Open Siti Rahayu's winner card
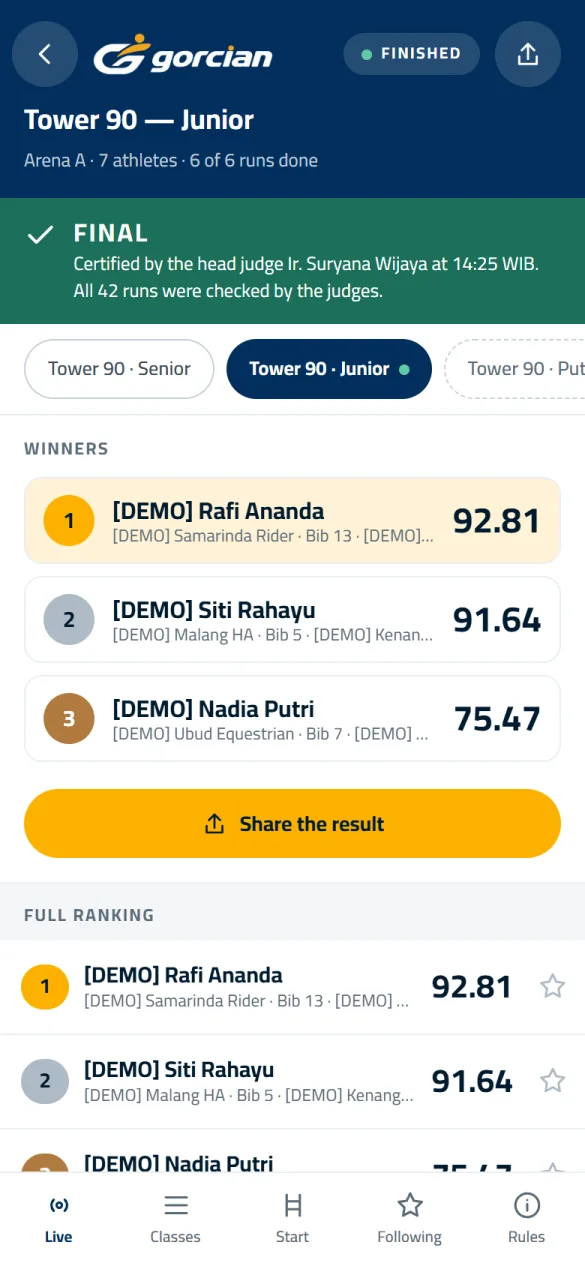585x1266 pixels. tap(292, 619)
